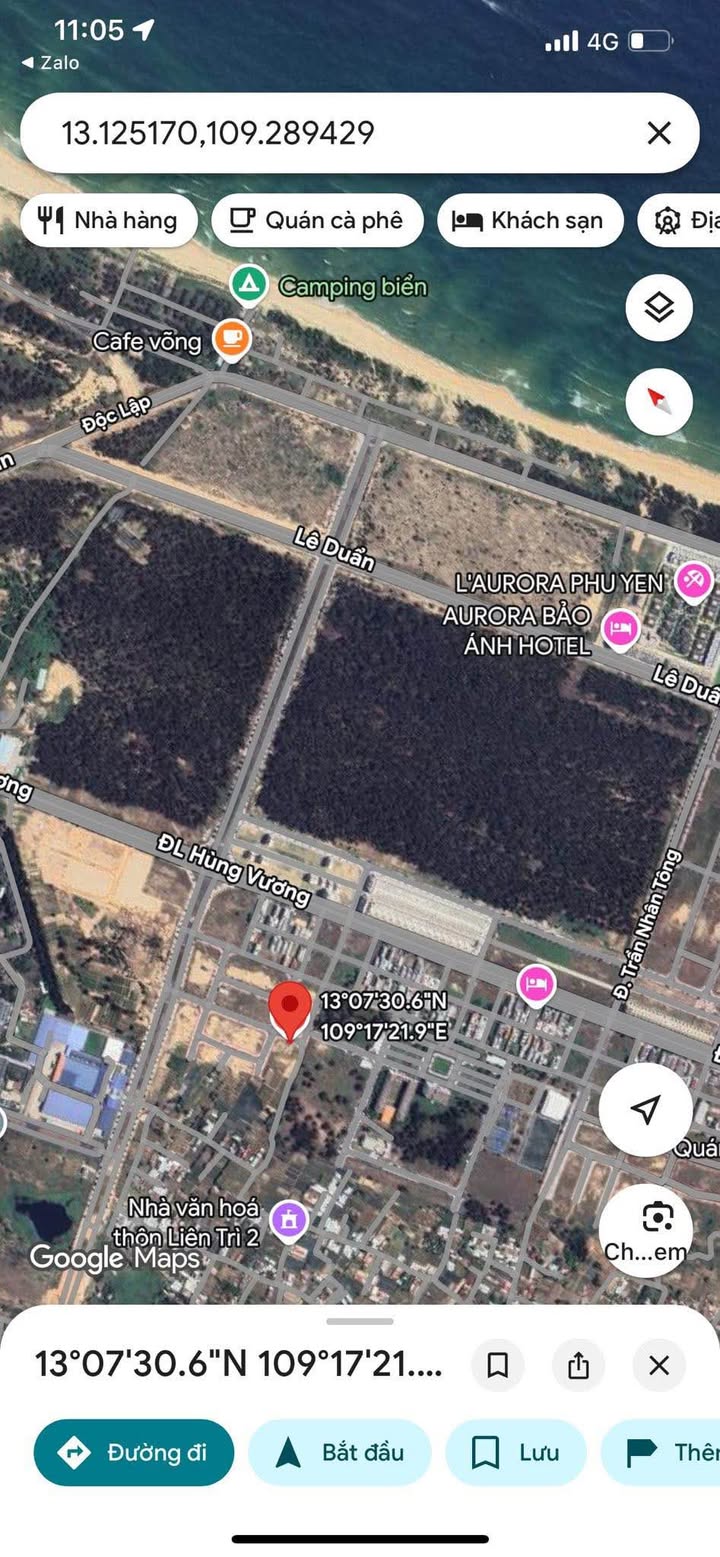Viewport: 720px width, 1557px height.
Task: Select the Nhà hàng filter chip
Action: coord(107,221)
